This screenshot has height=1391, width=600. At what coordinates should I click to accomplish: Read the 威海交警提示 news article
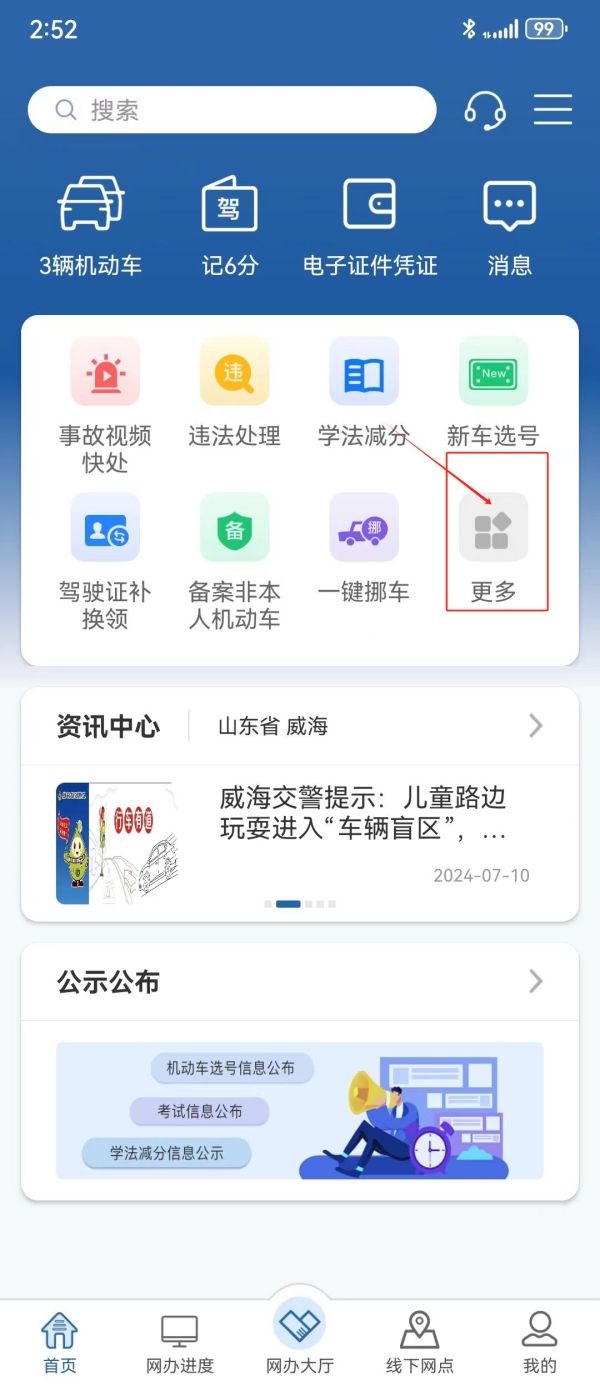coord(362,814)
